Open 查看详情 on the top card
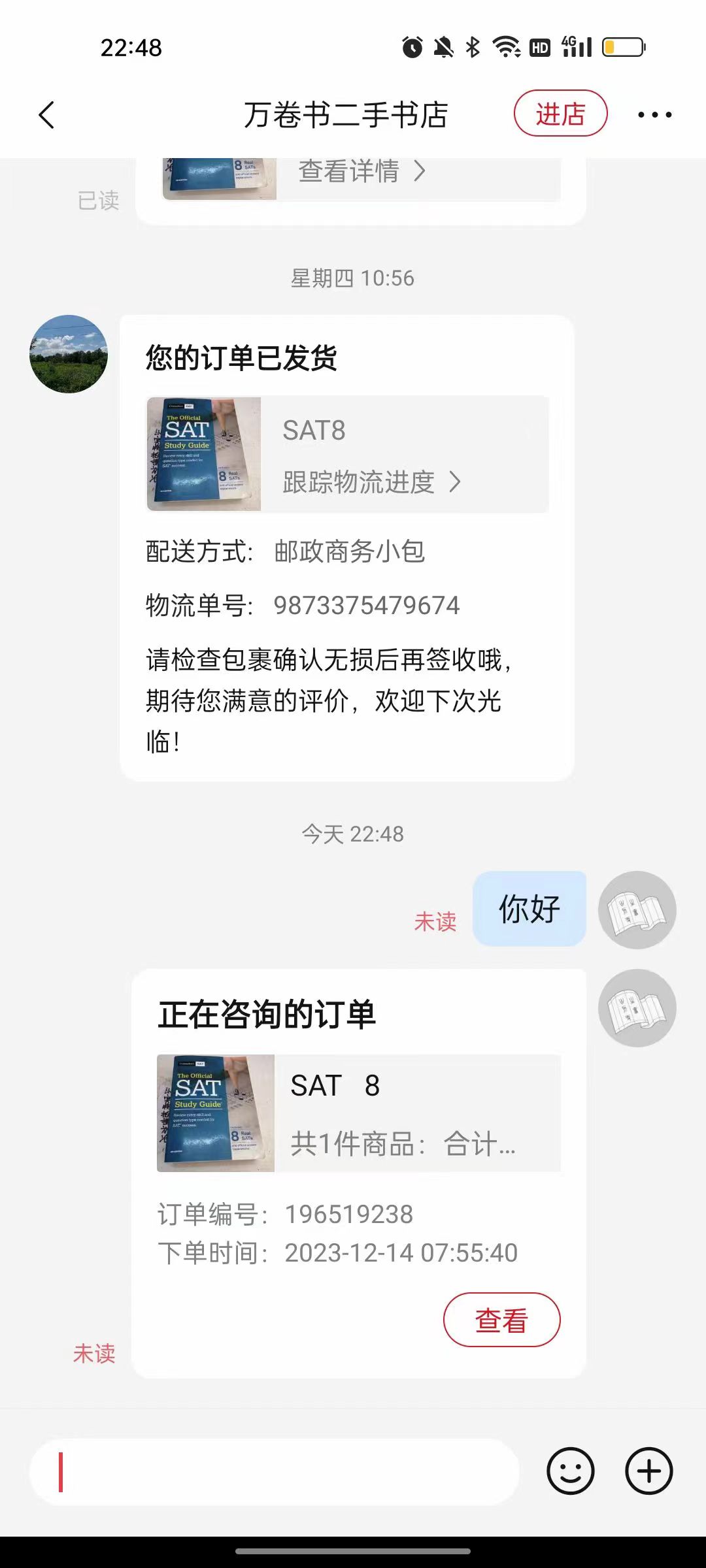 point(361,172)
